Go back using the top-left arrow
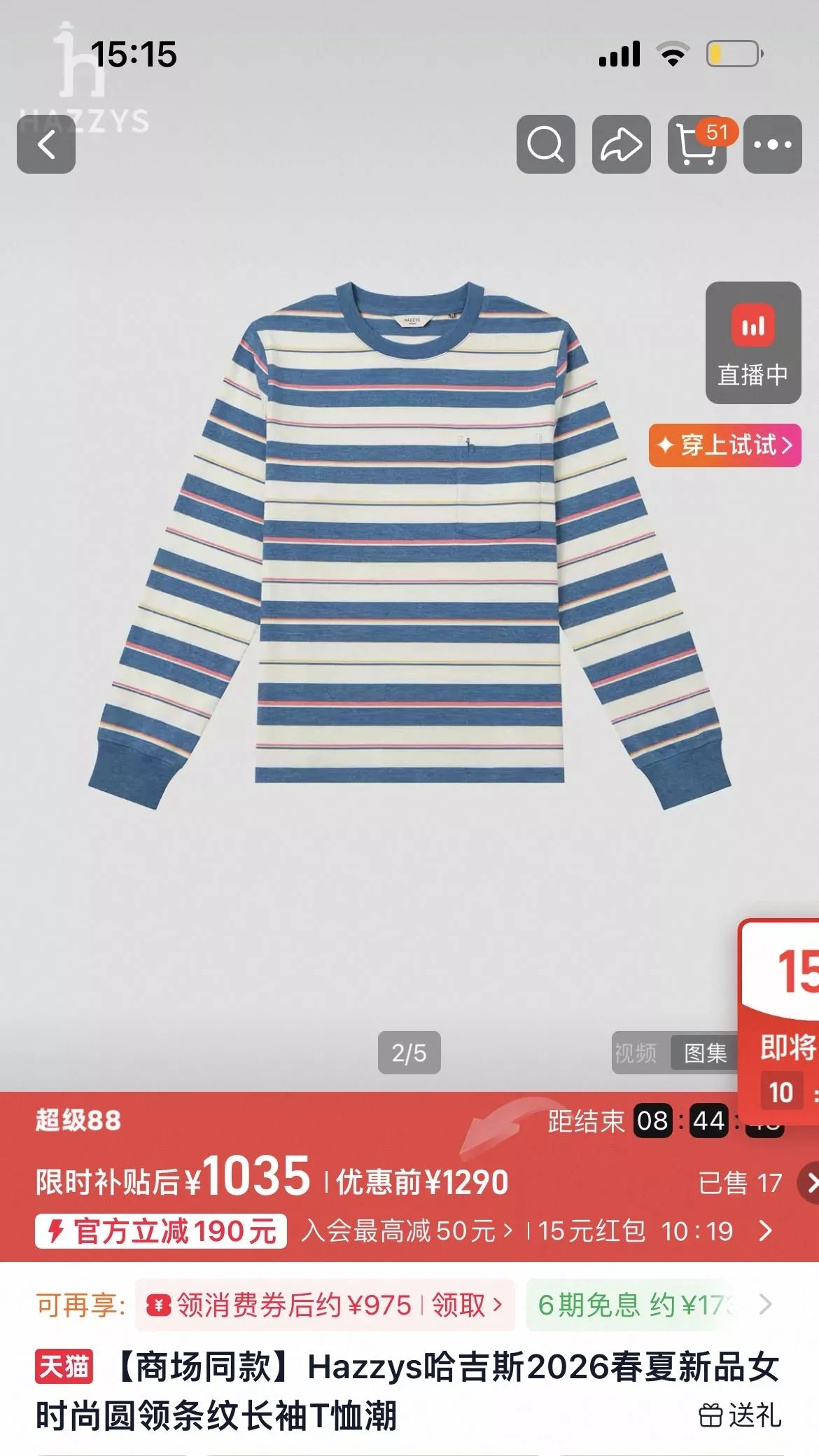Viewport: 819px width, 1456px height. (x=46, y=144)
